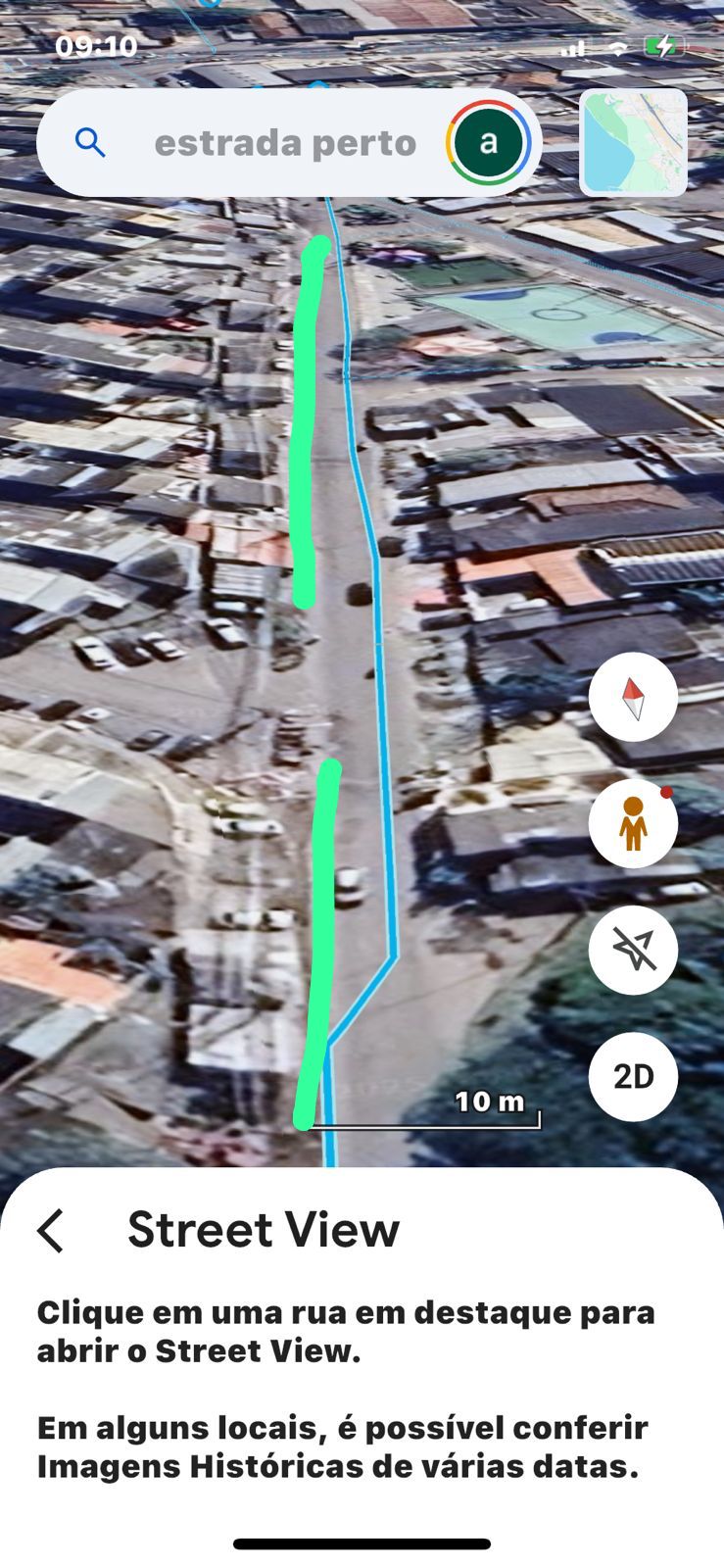The width and height of the screenshot is (724, 1568).
Task: Tap the search magnifier icon
Action: pos(90,143)
